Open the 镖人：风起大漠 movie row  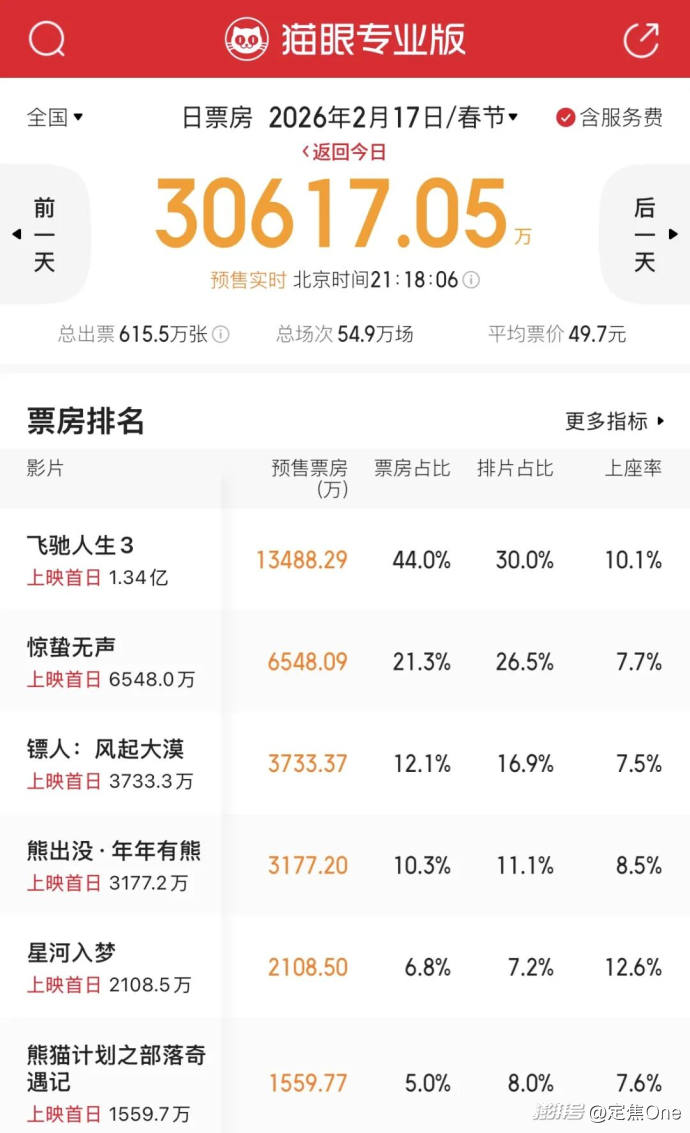click(x=105, y=749)
